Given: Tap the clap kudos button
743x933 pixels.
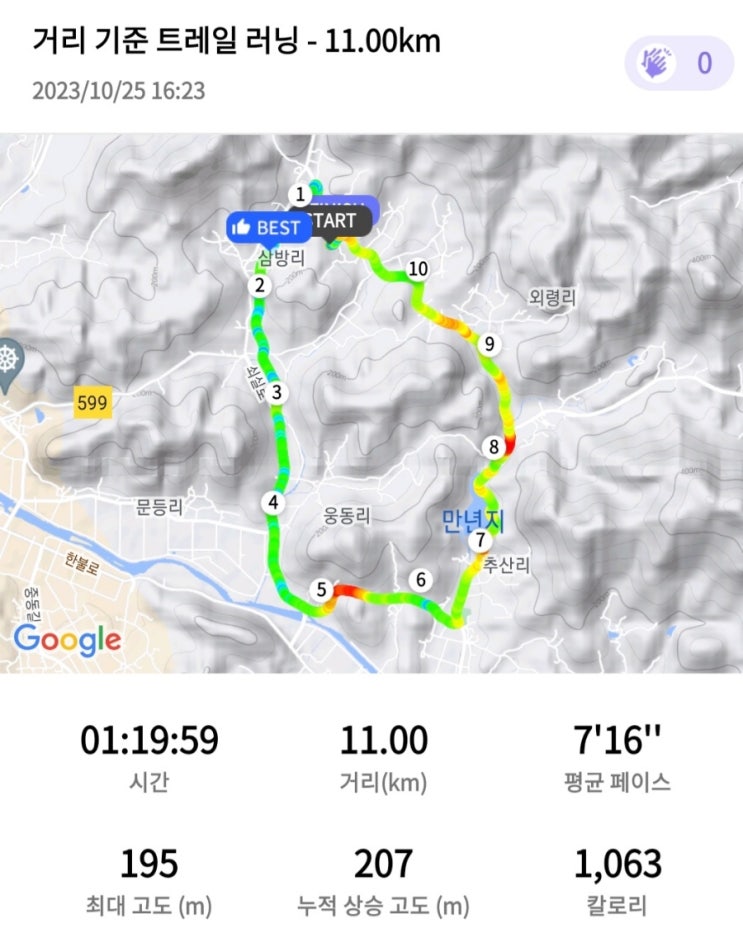Looking at the screenshot, I should [x=679, y=63].
